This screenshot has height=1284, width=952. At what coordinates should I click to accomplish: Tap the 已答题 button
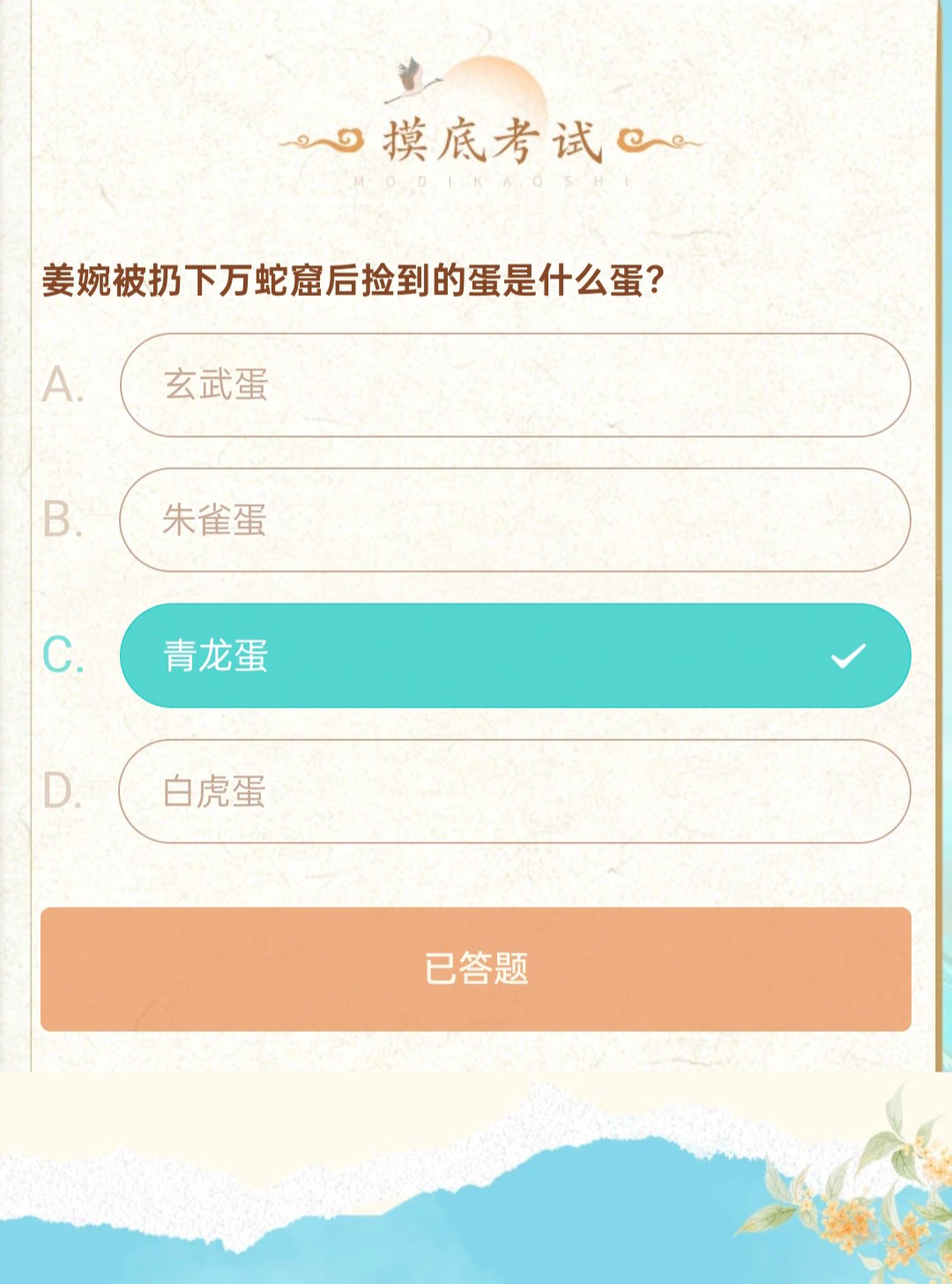point(476,969)
